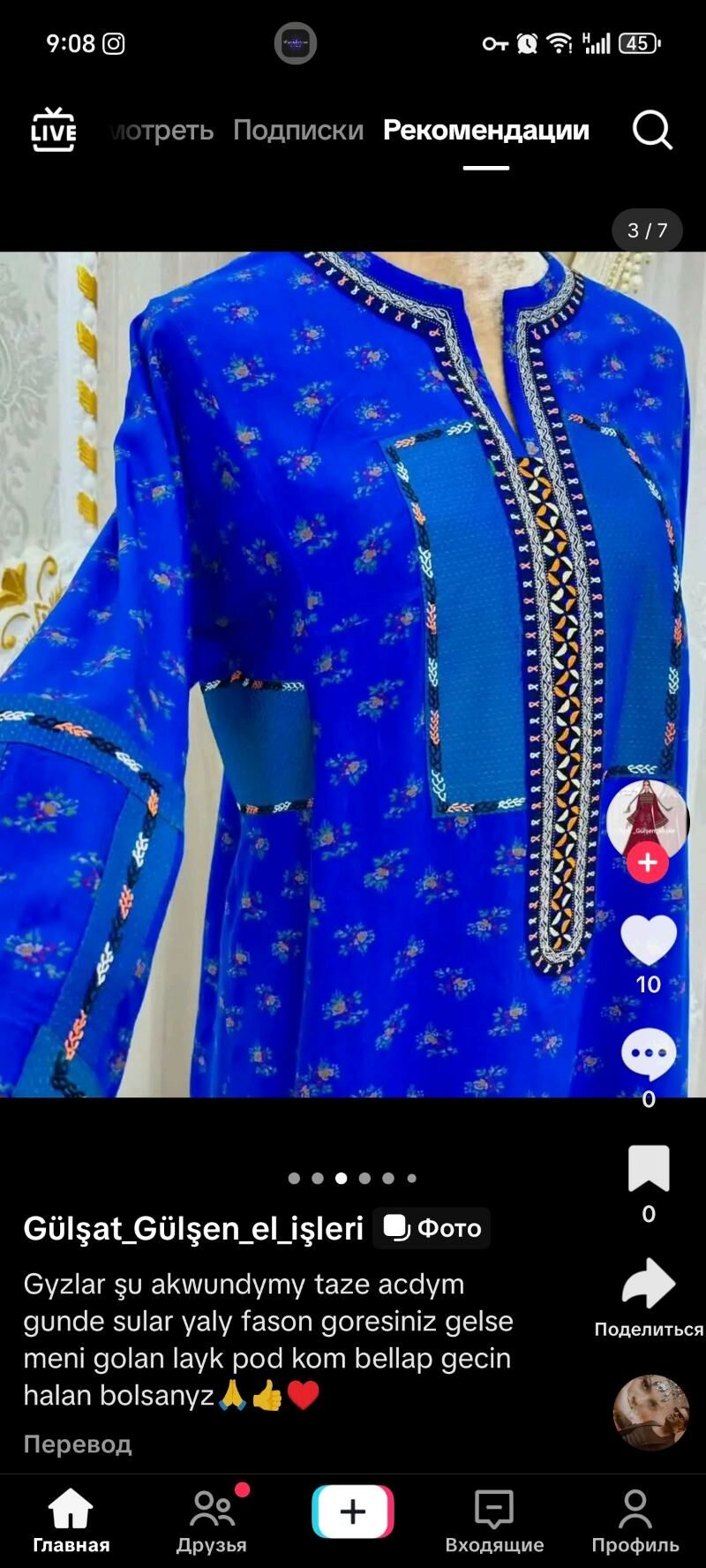Open the LIVE icon
706x1568 pixels.
(54, 130)
